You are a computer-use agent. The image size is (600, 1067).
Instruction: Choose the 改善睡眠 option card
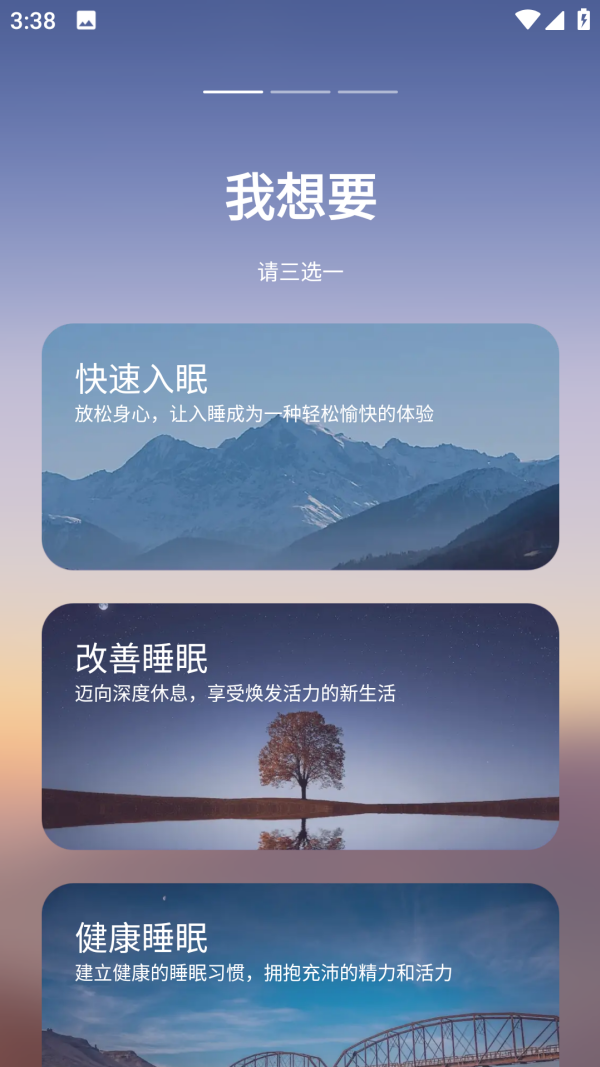click(300, 726)
